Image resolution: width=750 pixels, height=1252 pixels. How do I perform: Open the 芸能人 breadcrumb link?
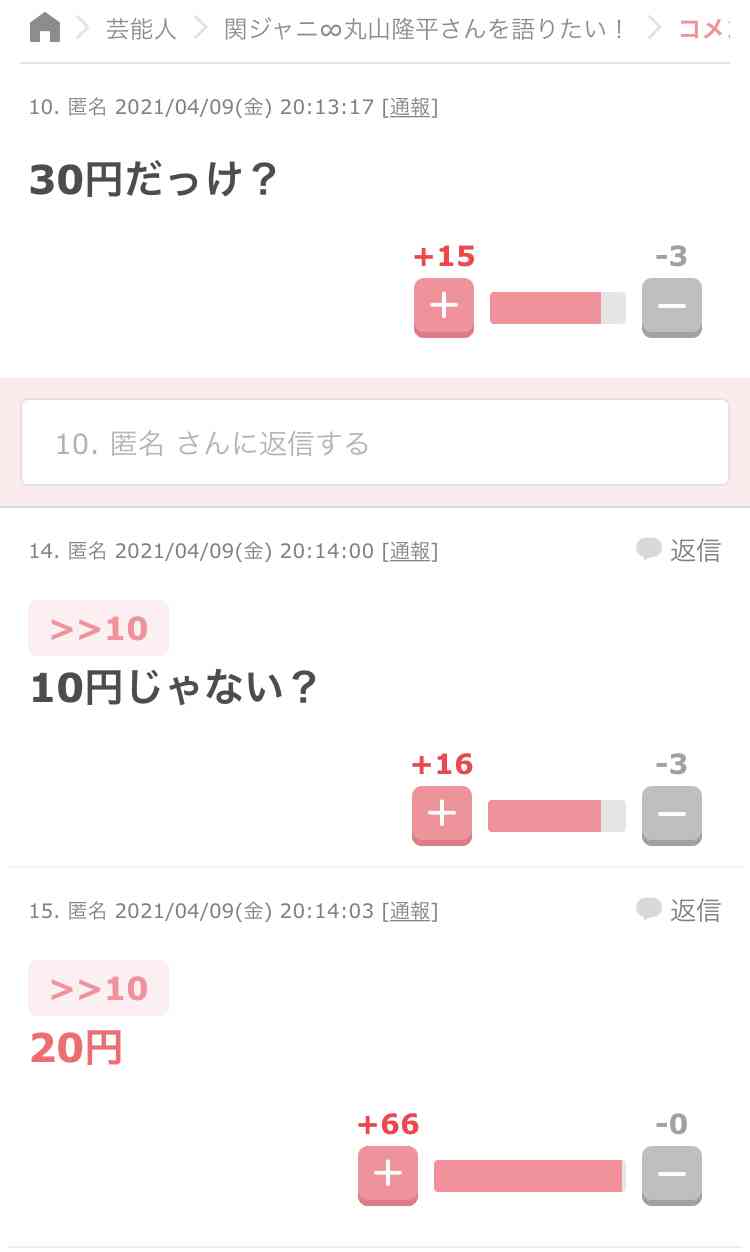point(141,29)
